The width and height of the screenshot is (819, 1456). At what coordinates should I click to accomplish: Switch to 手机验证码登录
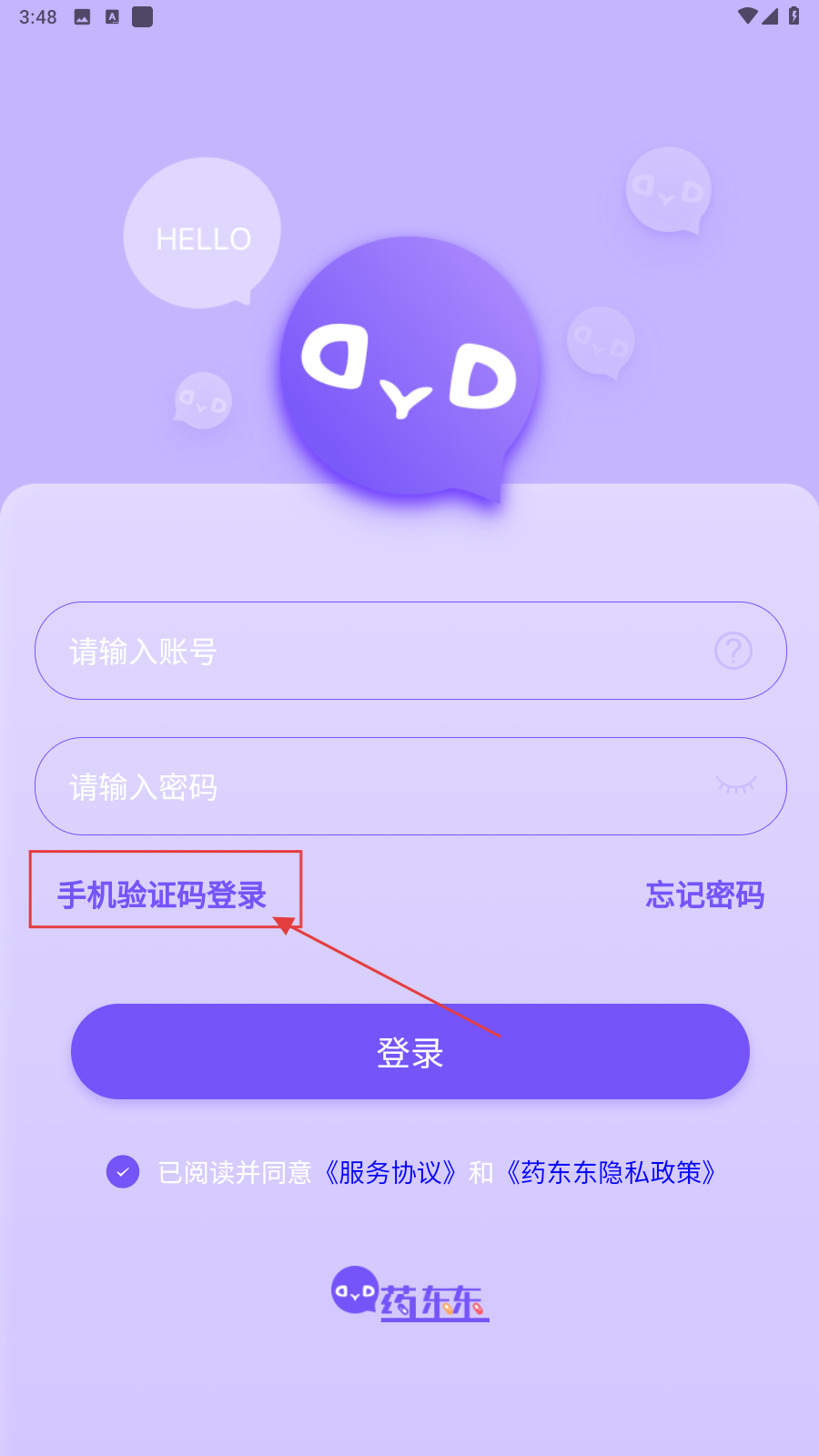tap(162, 895)
